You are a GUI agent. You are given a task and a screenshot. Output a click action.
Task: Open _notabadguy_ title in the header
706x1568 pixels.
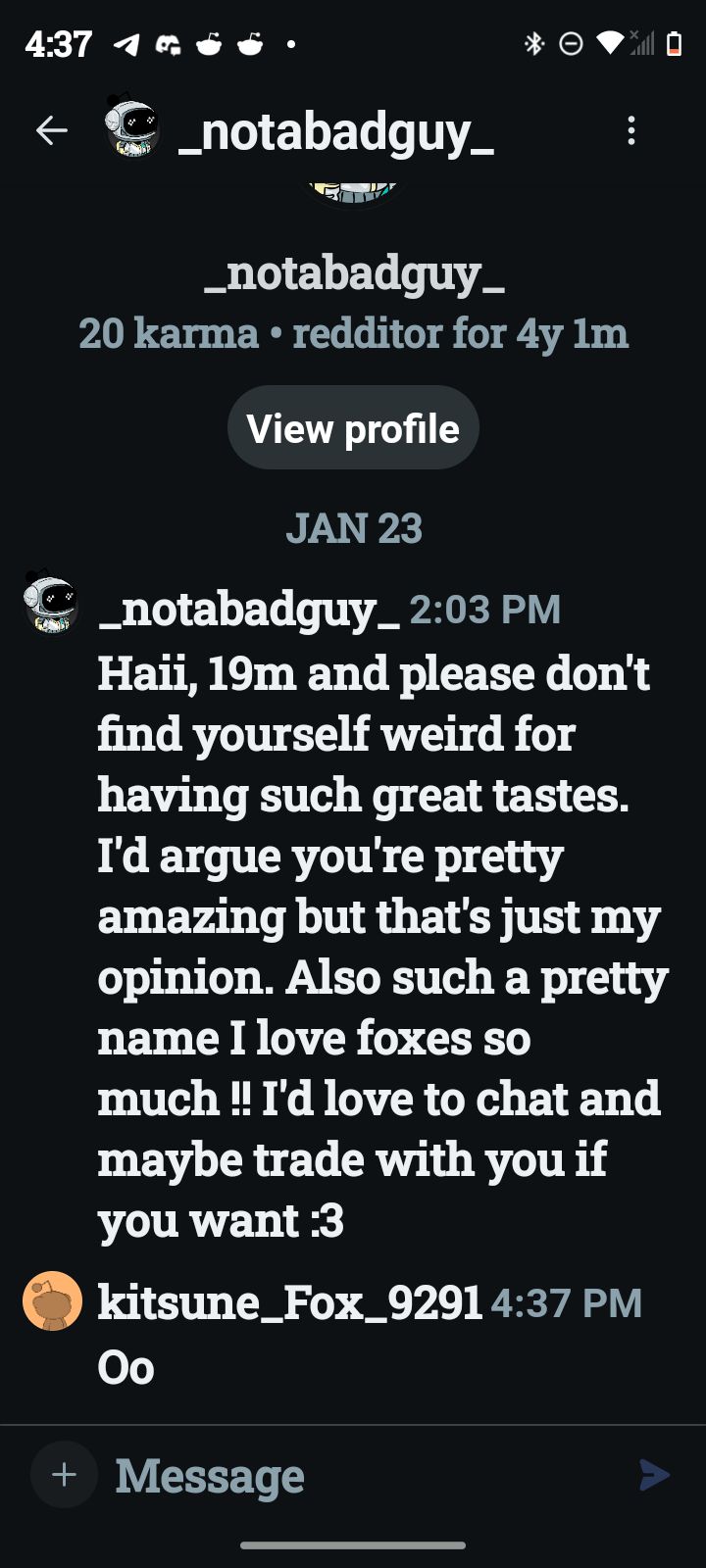click(335, 130)
